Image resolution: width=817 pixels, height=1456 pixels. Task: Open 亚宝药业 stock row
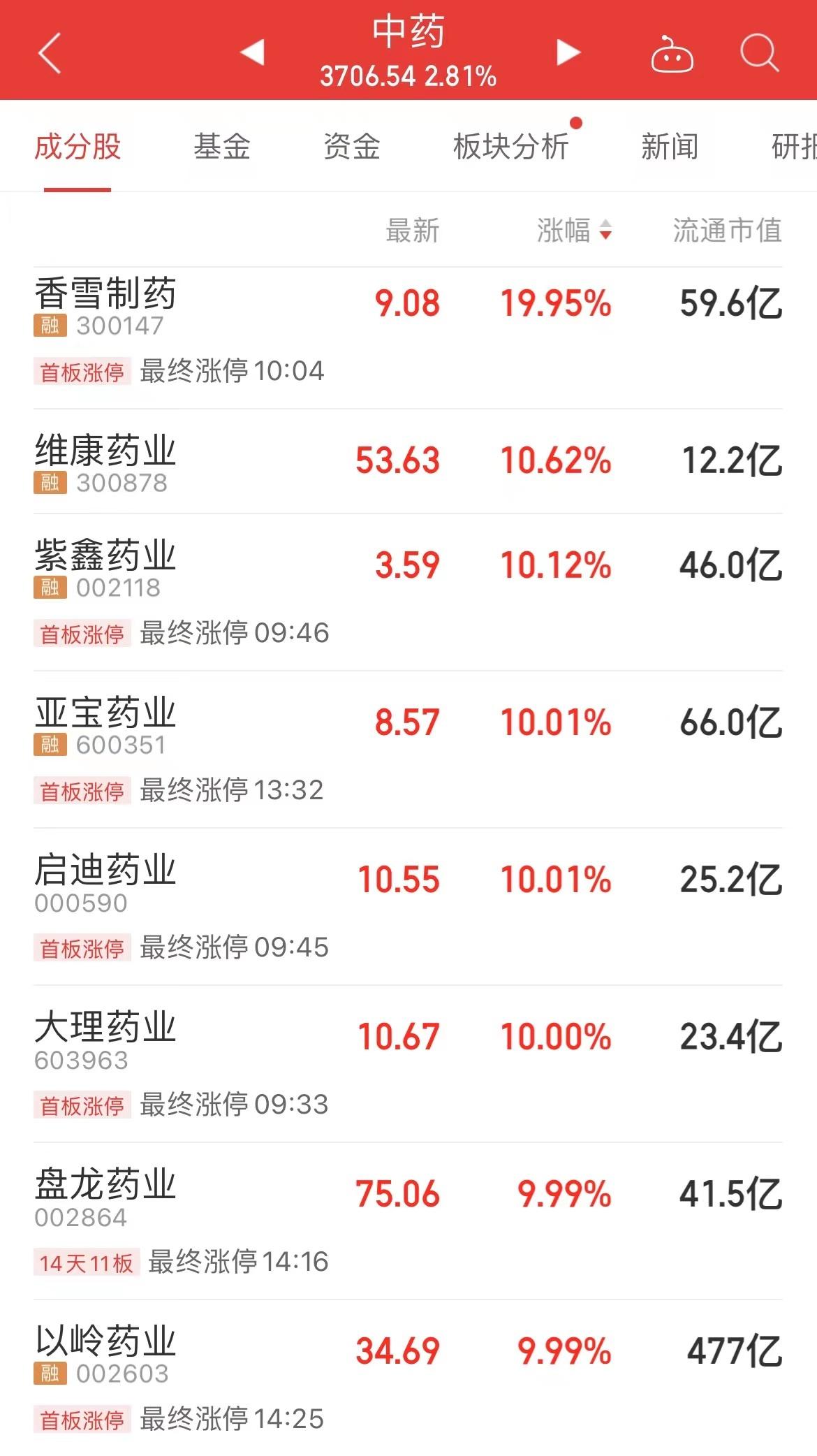click(408, 750)
